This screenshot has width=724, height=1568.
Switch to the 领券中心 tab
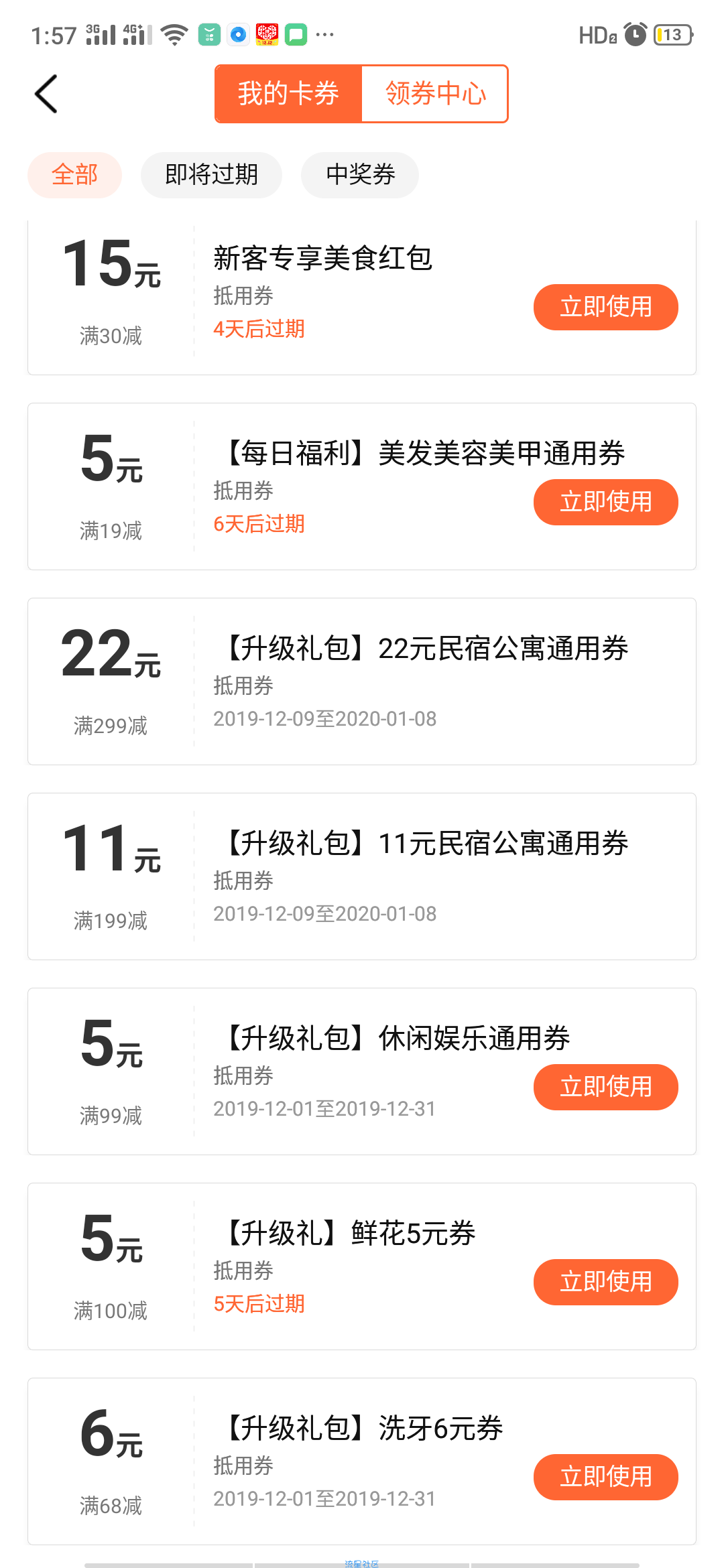click(434, 94)
